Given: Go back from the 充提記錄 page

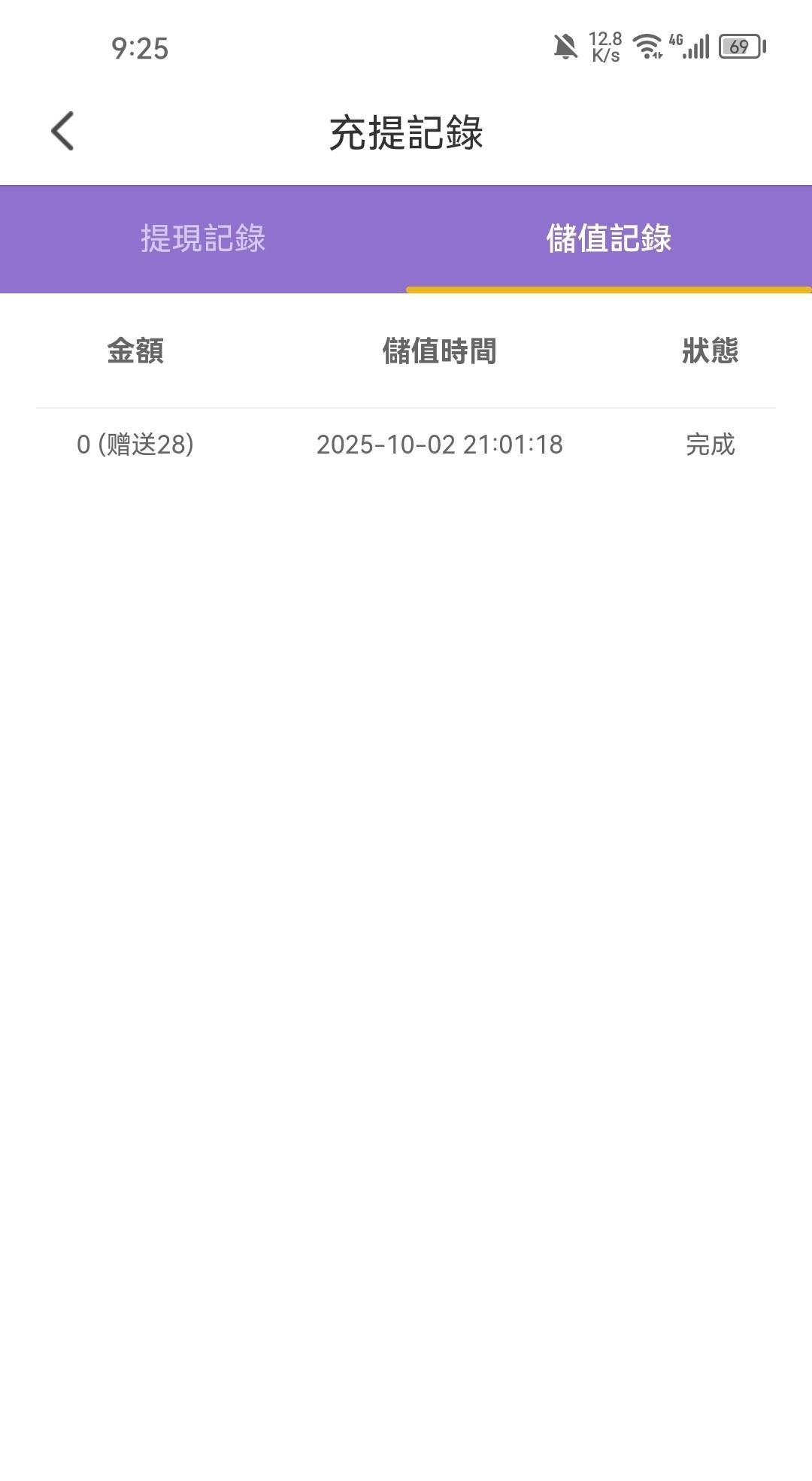Looking at the screenshot, I should coord(63,131).
